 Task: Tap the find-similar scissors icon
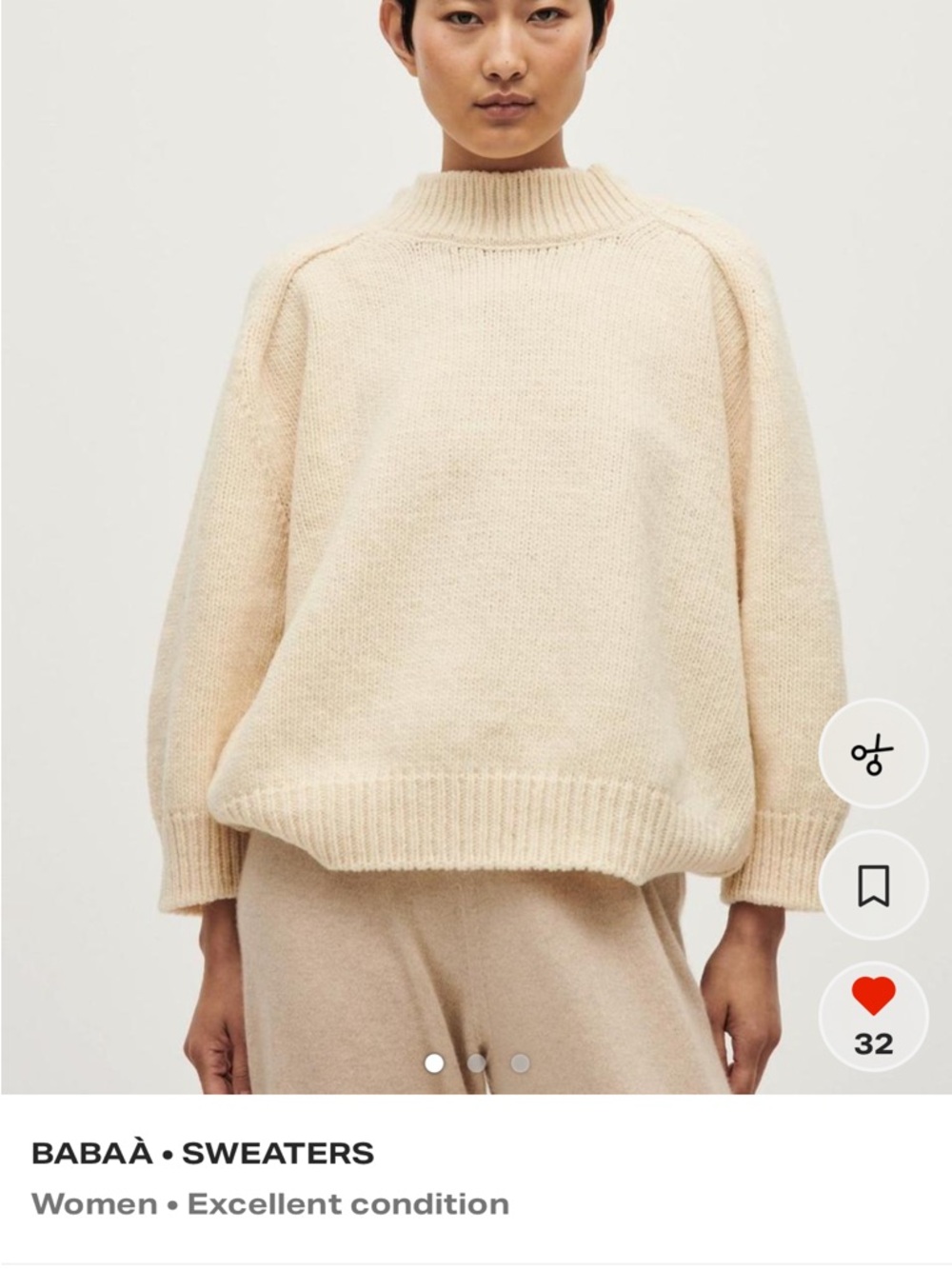click(x=873, y=755)
